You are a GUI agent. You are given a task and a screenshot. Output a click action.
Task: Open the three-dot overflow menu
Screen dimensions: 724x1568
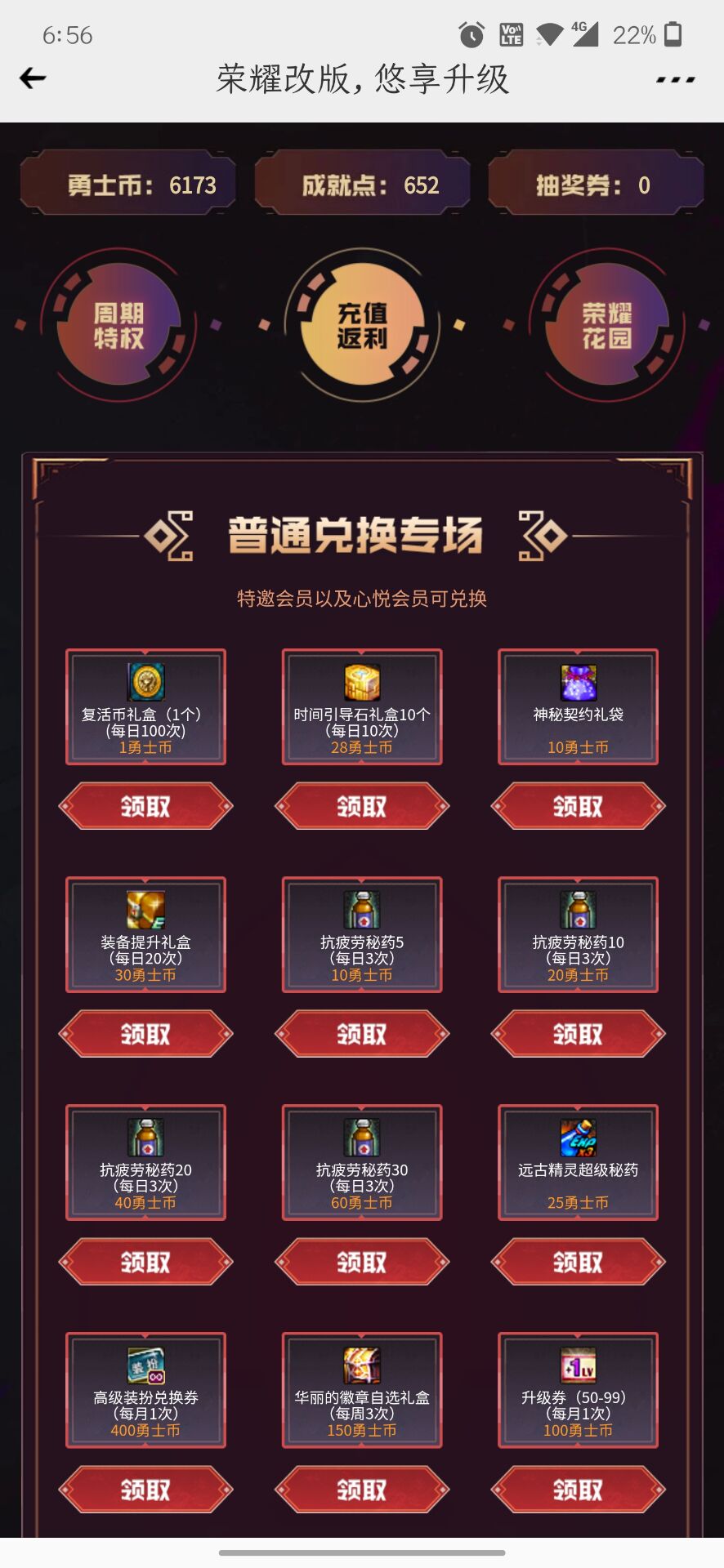(675, 79)
